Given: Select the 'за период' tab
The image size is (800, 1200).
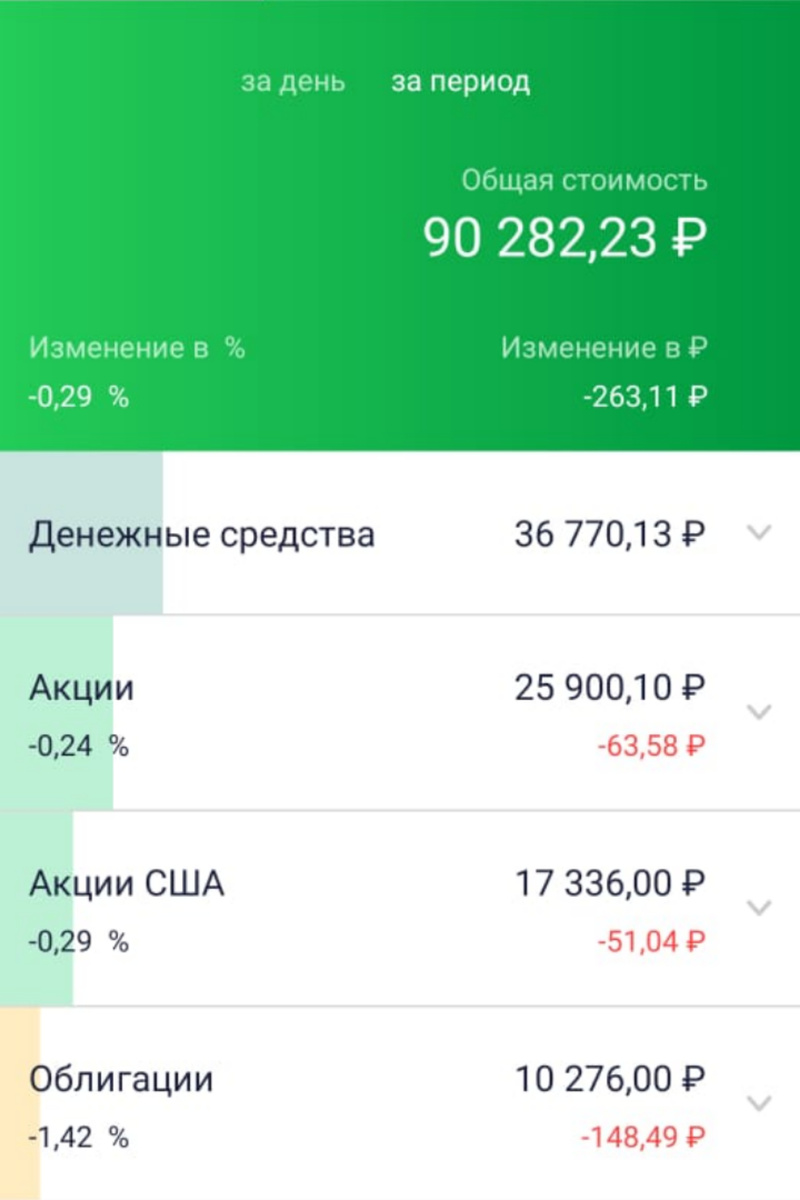Looking at the screenshot, I should pyautogui.click(x=460, y=82).
